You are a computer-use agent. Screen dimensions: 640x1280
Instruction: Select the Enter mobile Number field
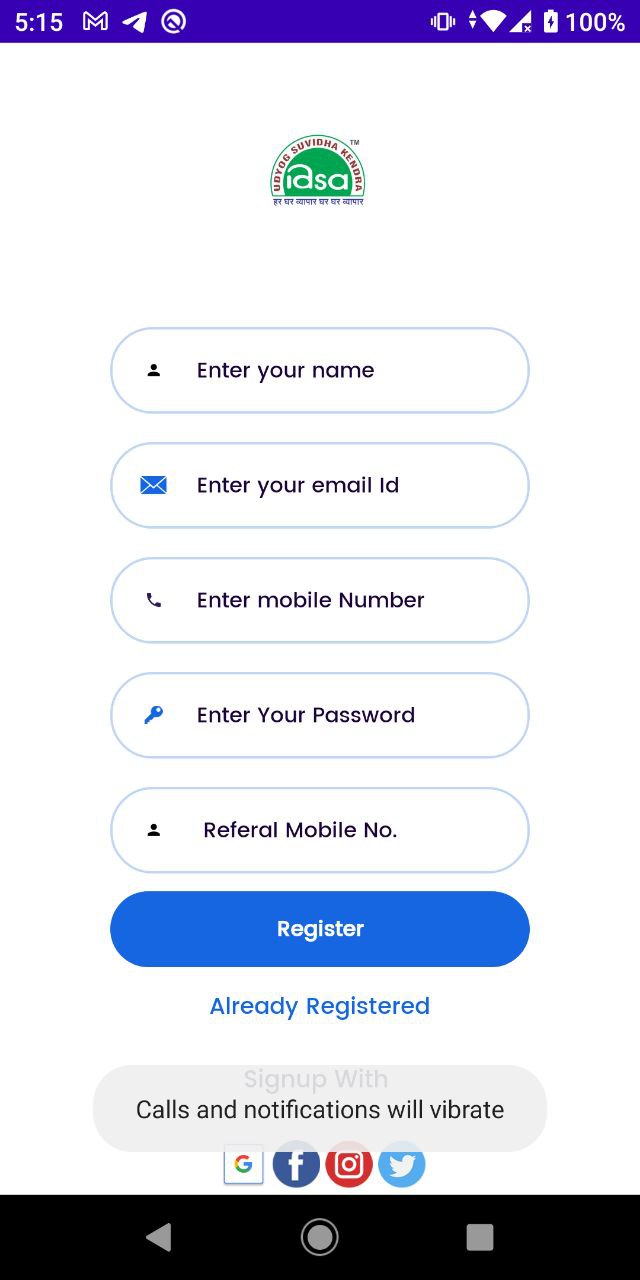pyautogui.click(x=319, y=600)
